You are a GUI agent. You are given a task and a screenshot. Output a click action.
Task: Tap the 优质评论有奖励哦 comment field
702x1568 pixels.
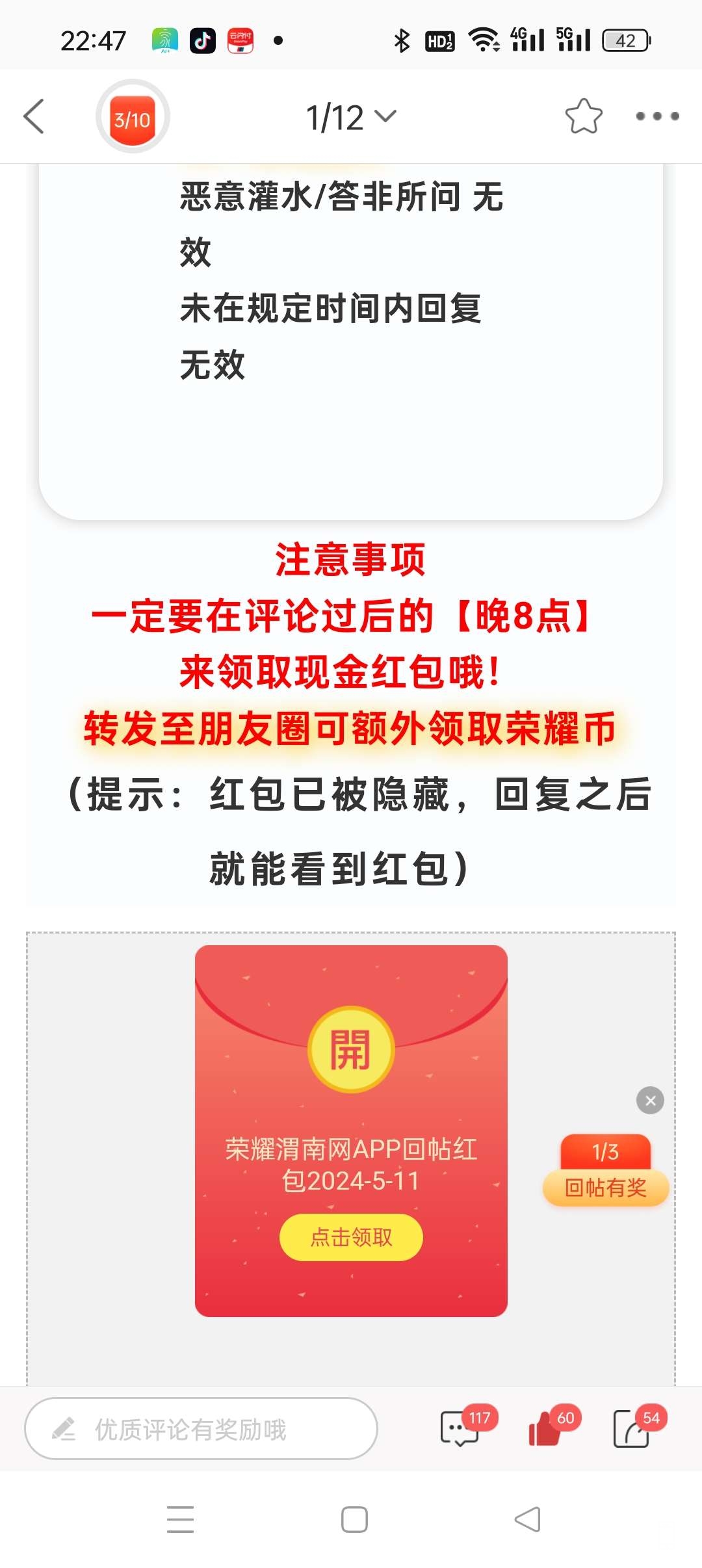[201, 1429]
